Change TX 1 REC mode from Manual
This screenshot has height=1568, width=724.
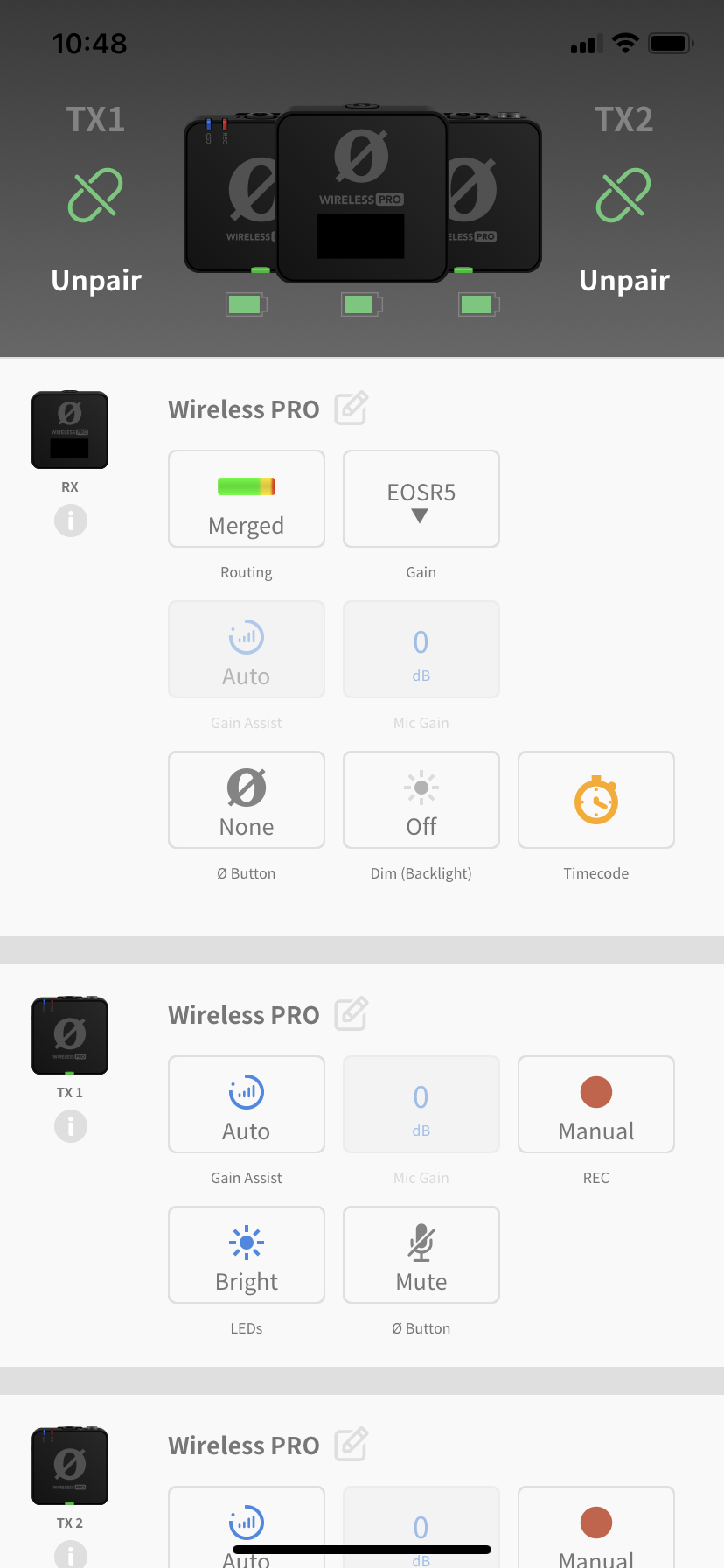[x=596, y=1104]
